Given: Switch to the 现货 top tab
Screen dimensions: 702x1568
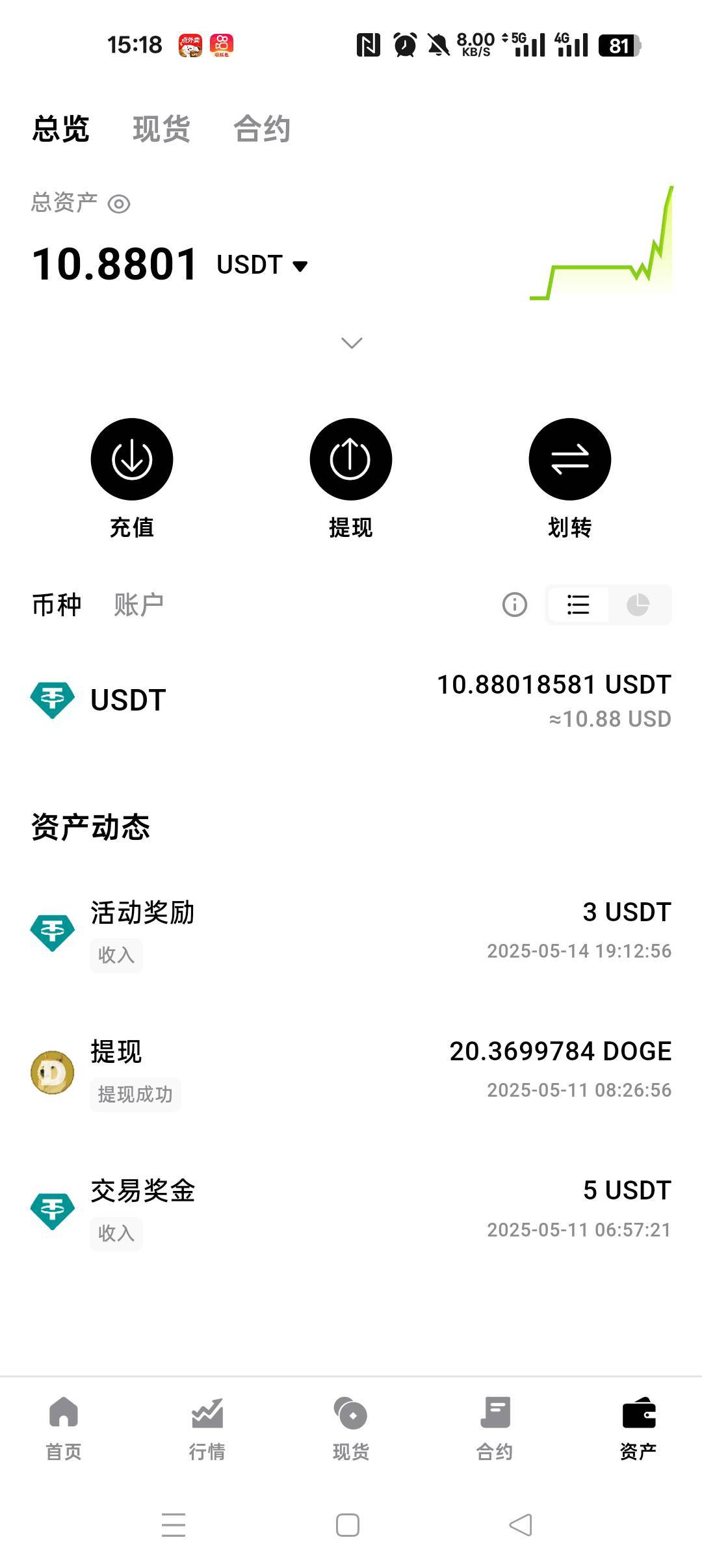Looking at the screenshot, I should point(161,129).
